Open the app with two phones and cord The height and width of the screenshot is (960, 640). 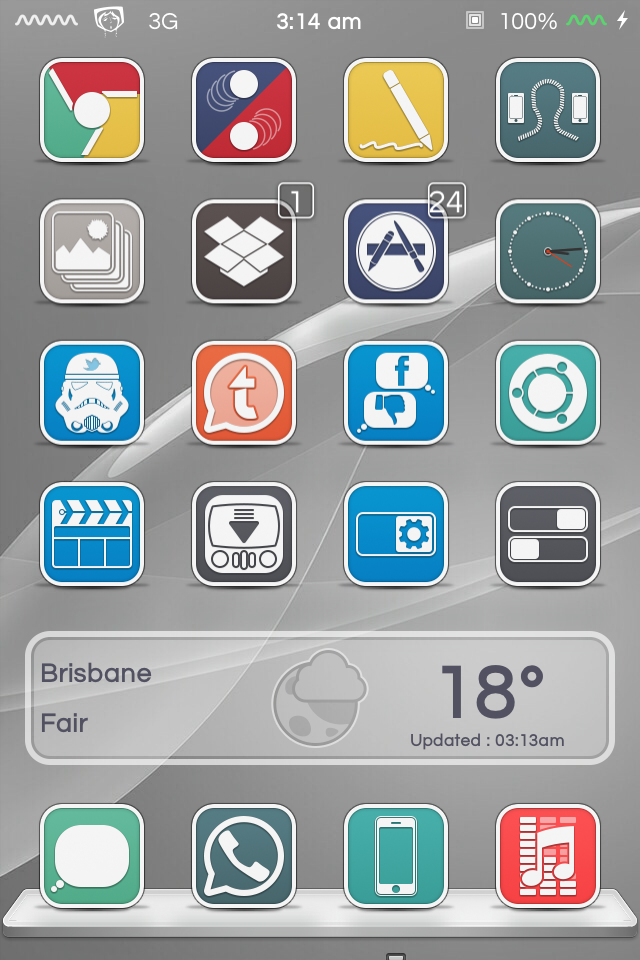(548, 110)
